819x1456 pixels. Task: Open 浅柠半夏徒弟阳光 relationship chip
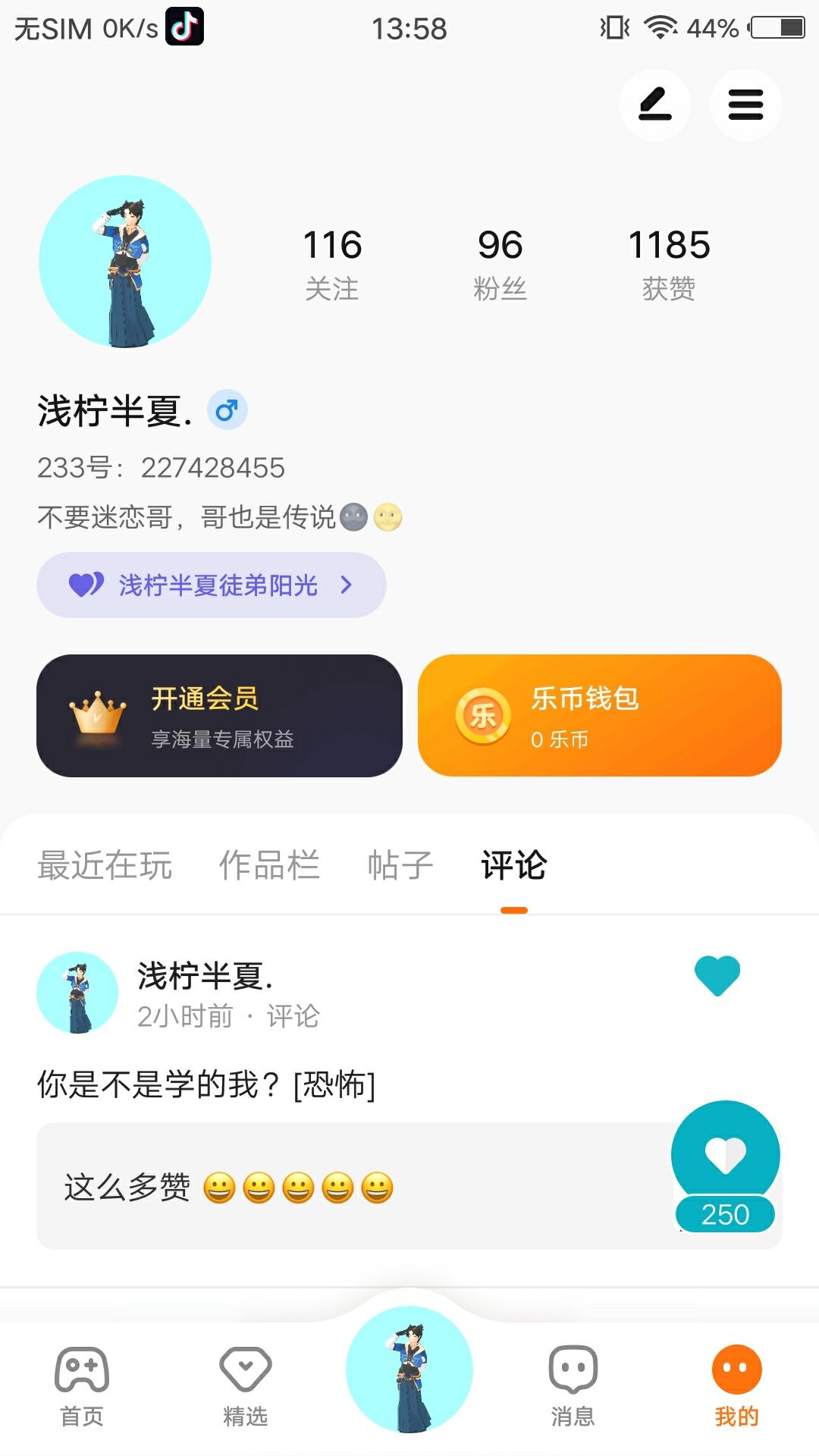pos(211,585)
